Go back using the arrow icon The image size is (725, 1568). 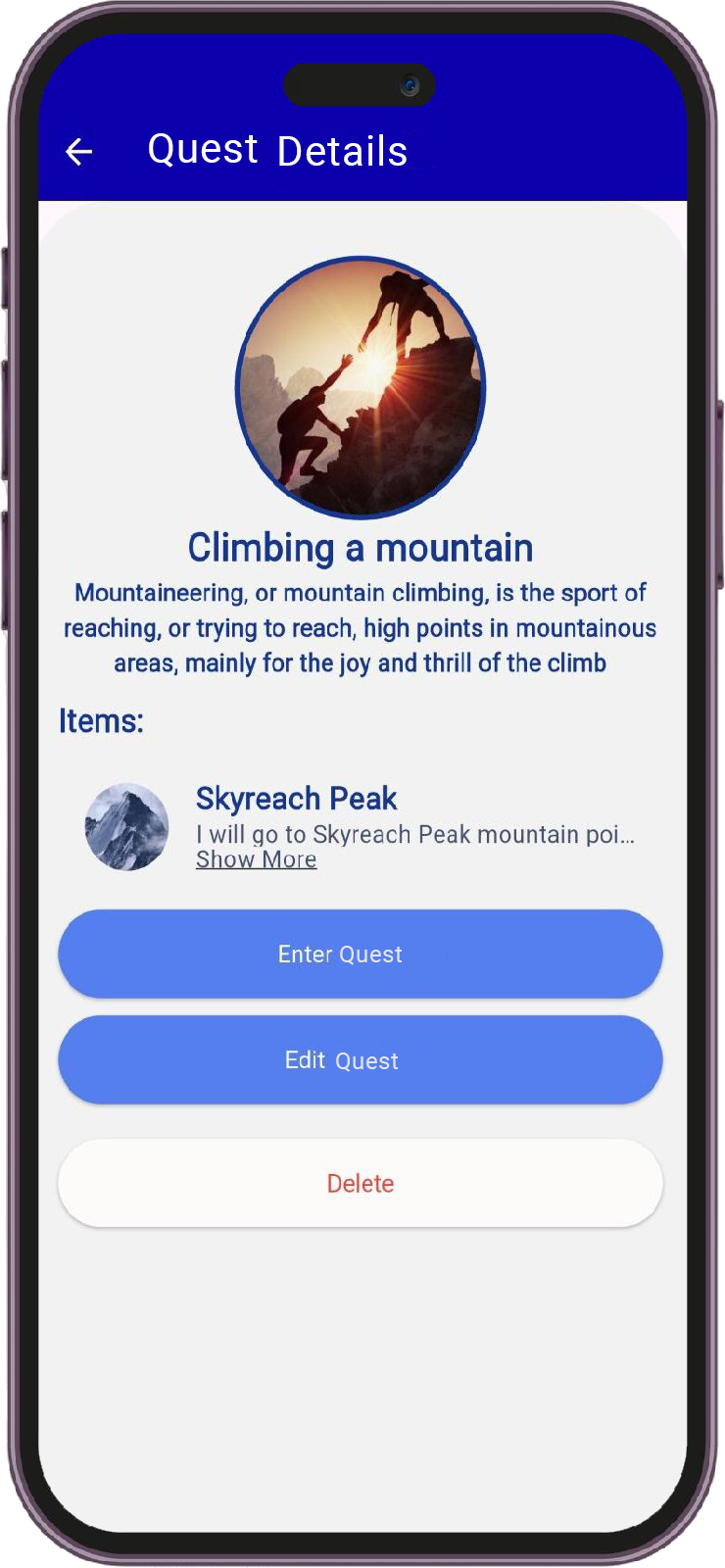click(x=78, y=152)
